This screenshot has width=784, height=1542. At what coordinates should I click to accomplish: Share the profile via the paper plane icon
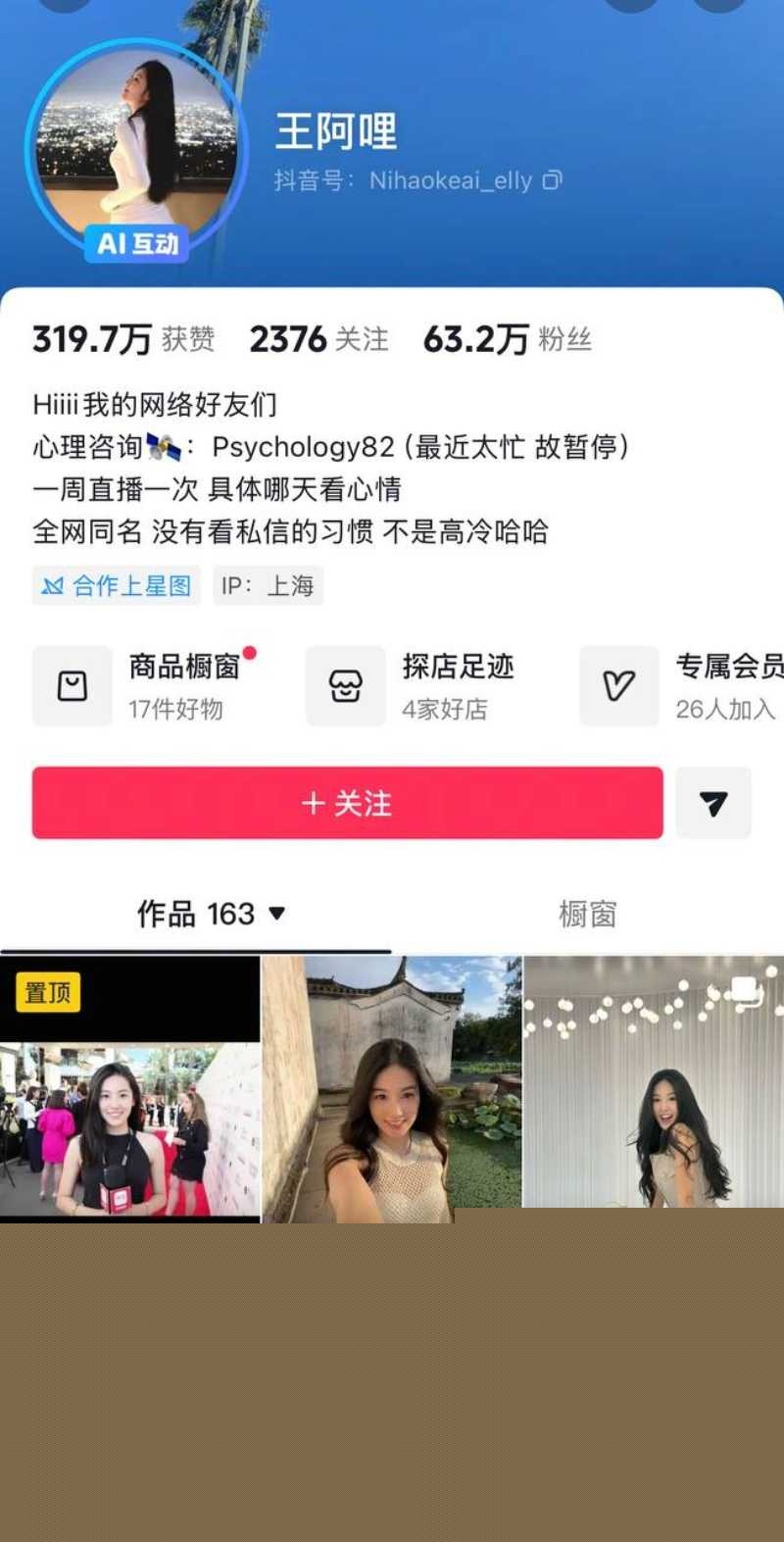pyautogui.click(x=714, y=804)
